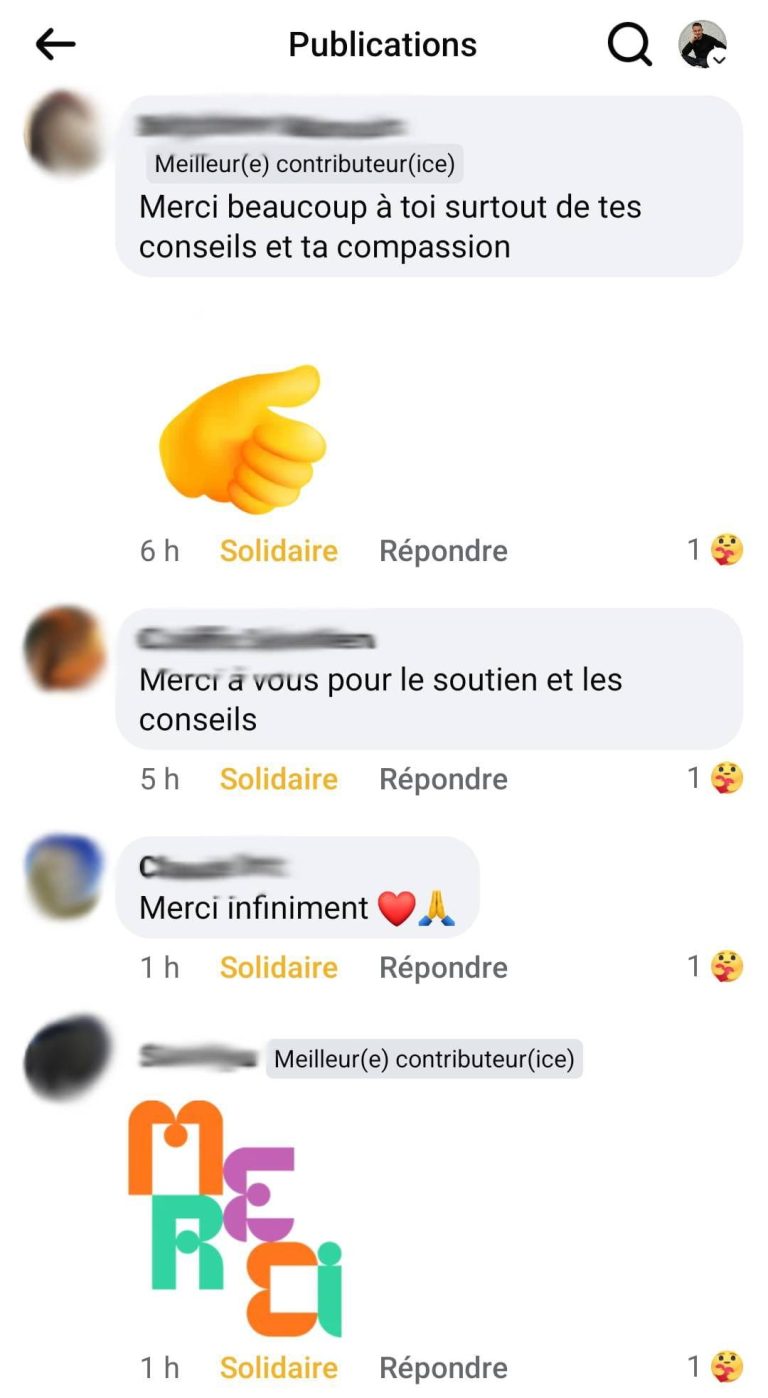Reply to the 'Merci infiniment' comment

[443, 967]
